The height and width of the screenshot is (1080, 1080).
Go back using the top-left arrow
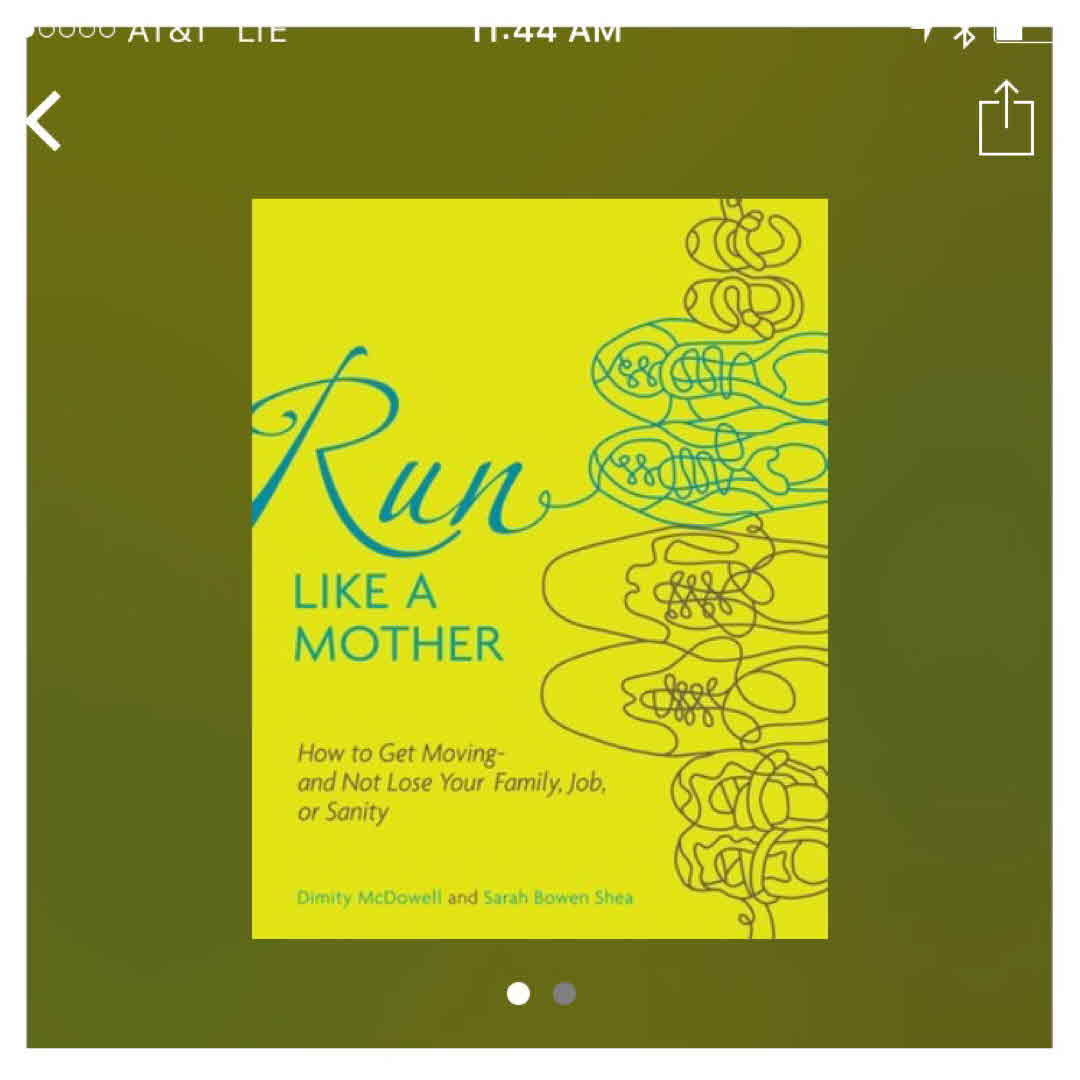[43, 121]
